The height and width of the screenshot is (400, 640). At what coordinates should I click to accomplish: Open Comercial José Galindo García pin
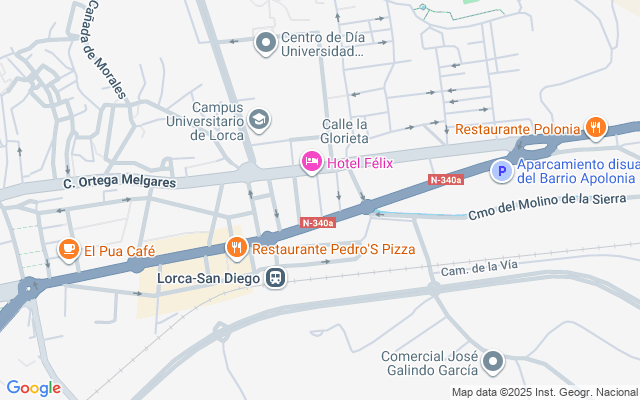click(x=492, y=362)
